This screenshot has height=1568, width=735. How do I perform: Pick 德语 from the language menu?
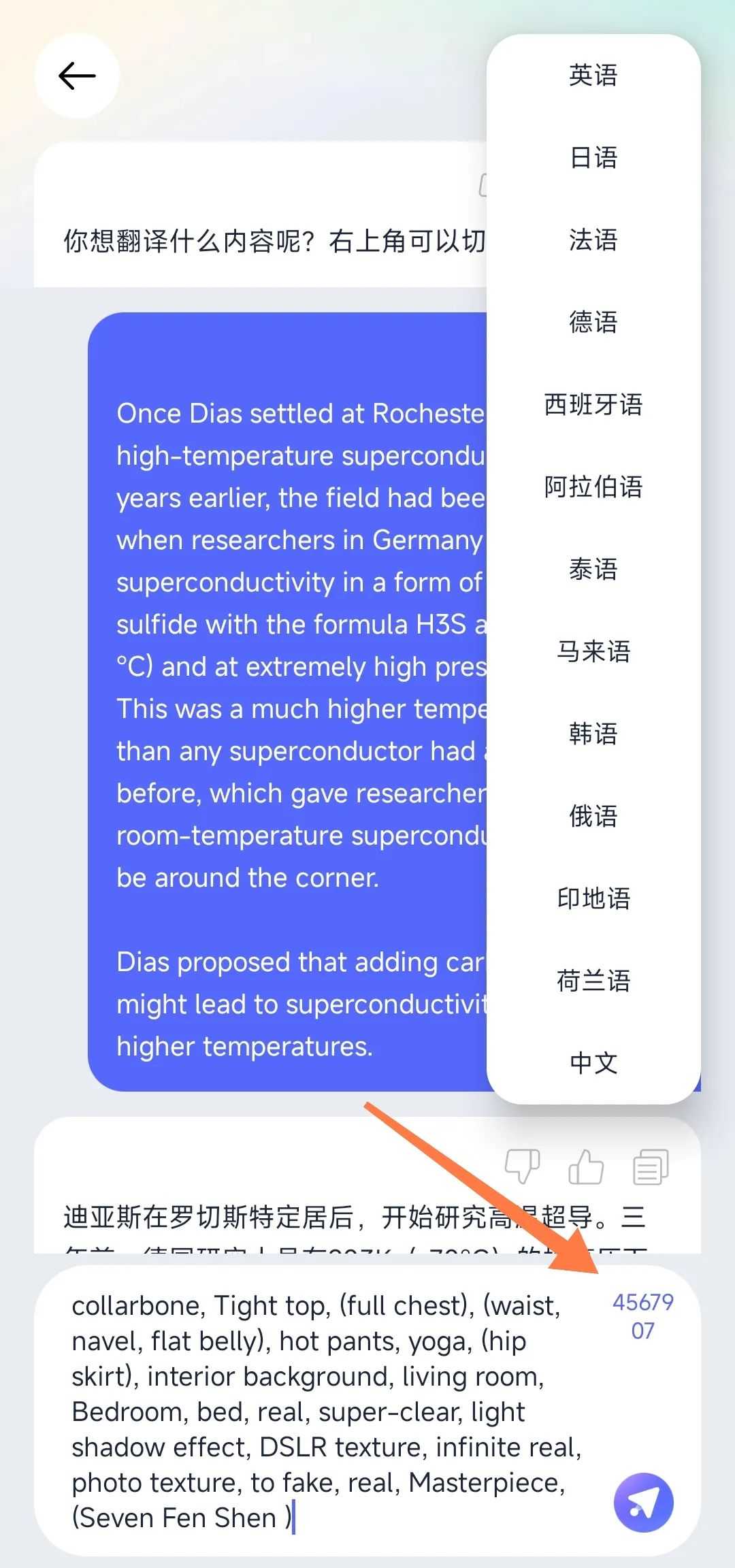[593, 322]
